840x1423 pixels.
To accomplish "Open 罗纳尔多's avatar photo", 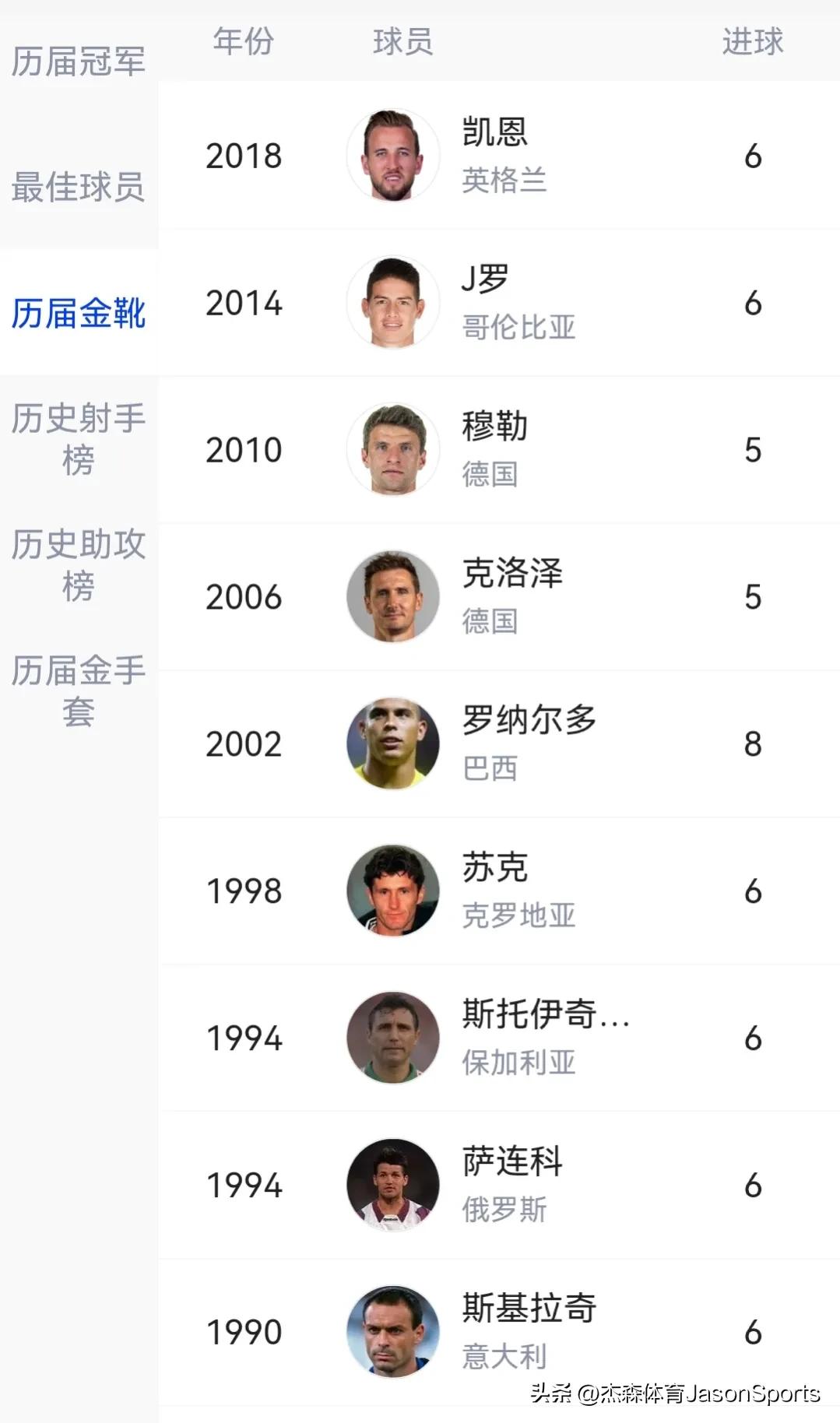I will click(x=393, y=743).
